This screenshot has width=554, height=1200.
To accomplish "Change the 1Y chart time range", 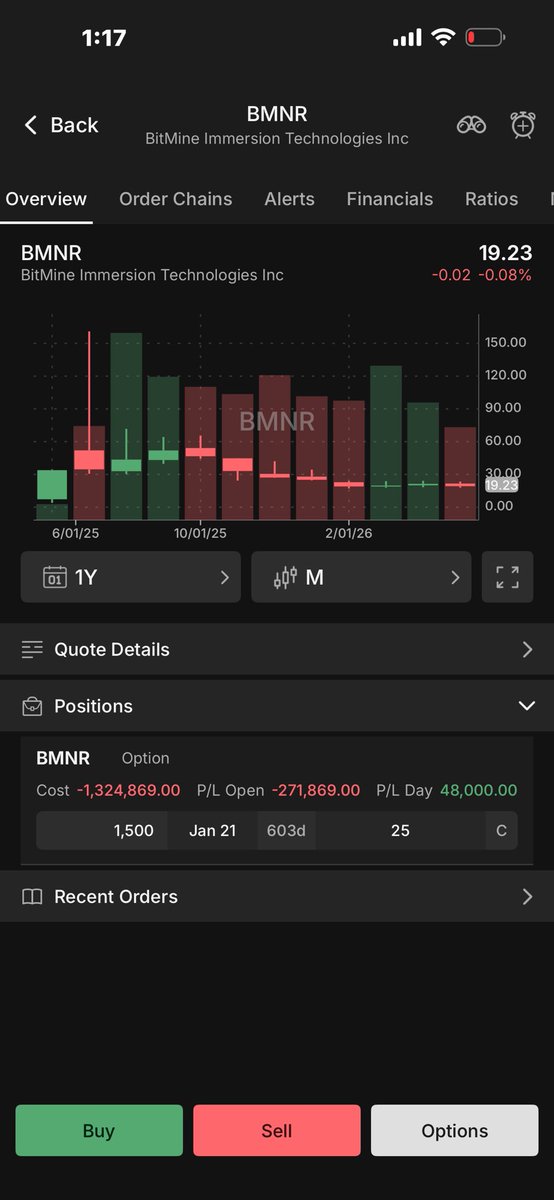I will click(x=131, y=577).
